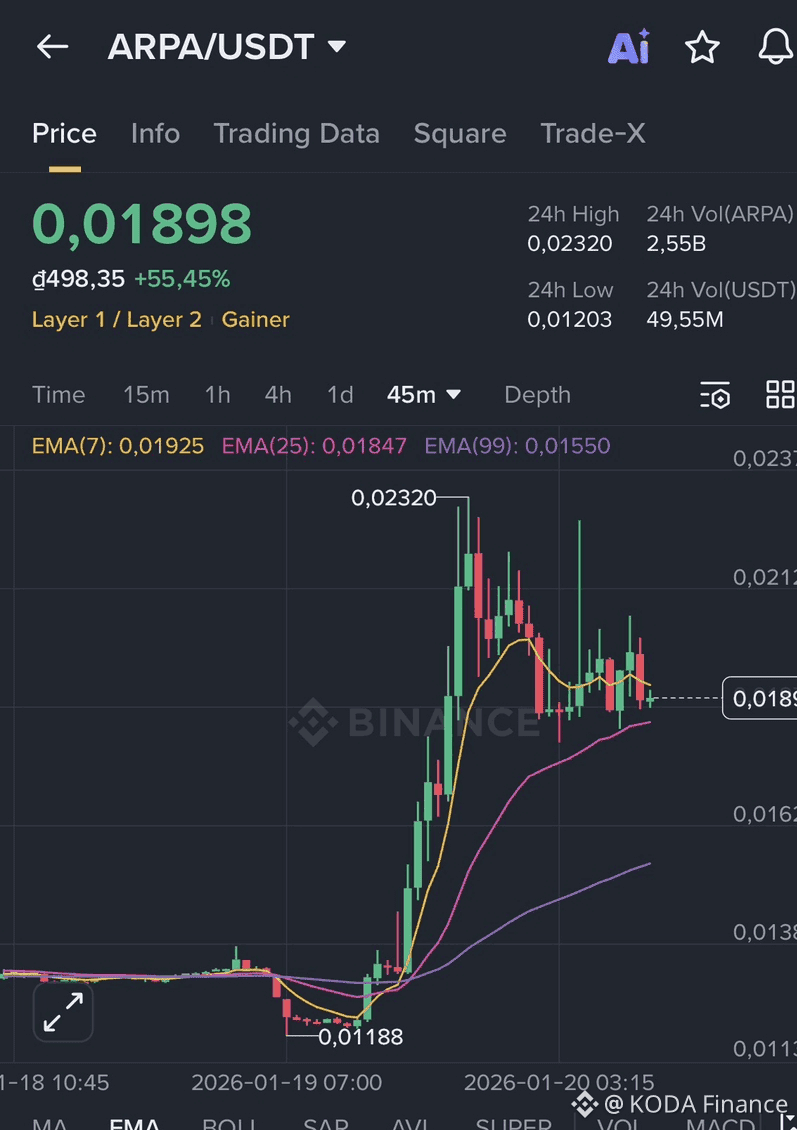797x1130 pixels.
Task: Expand chart to fullscreen
Action: [62, 1012]
